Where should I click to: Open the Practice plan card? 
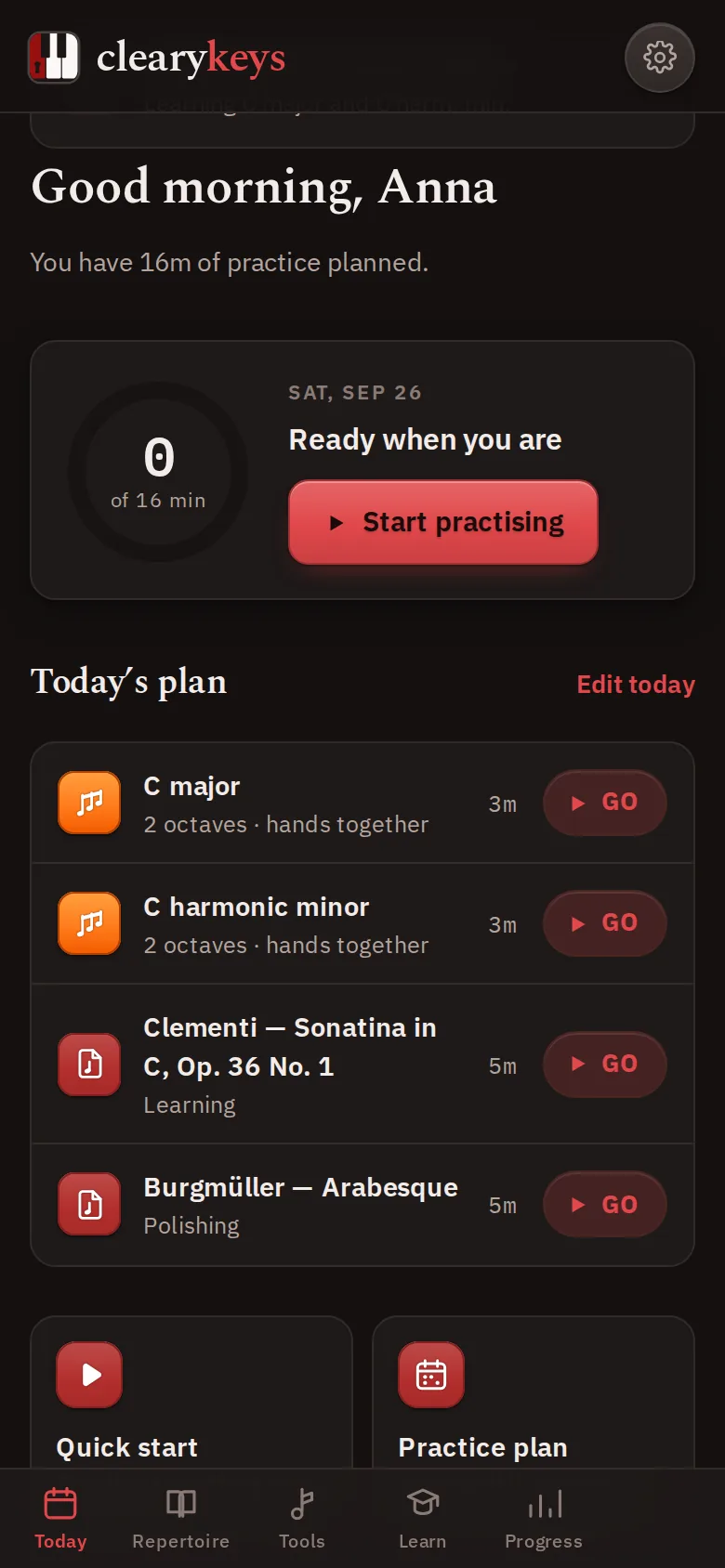pos(534,1393)
